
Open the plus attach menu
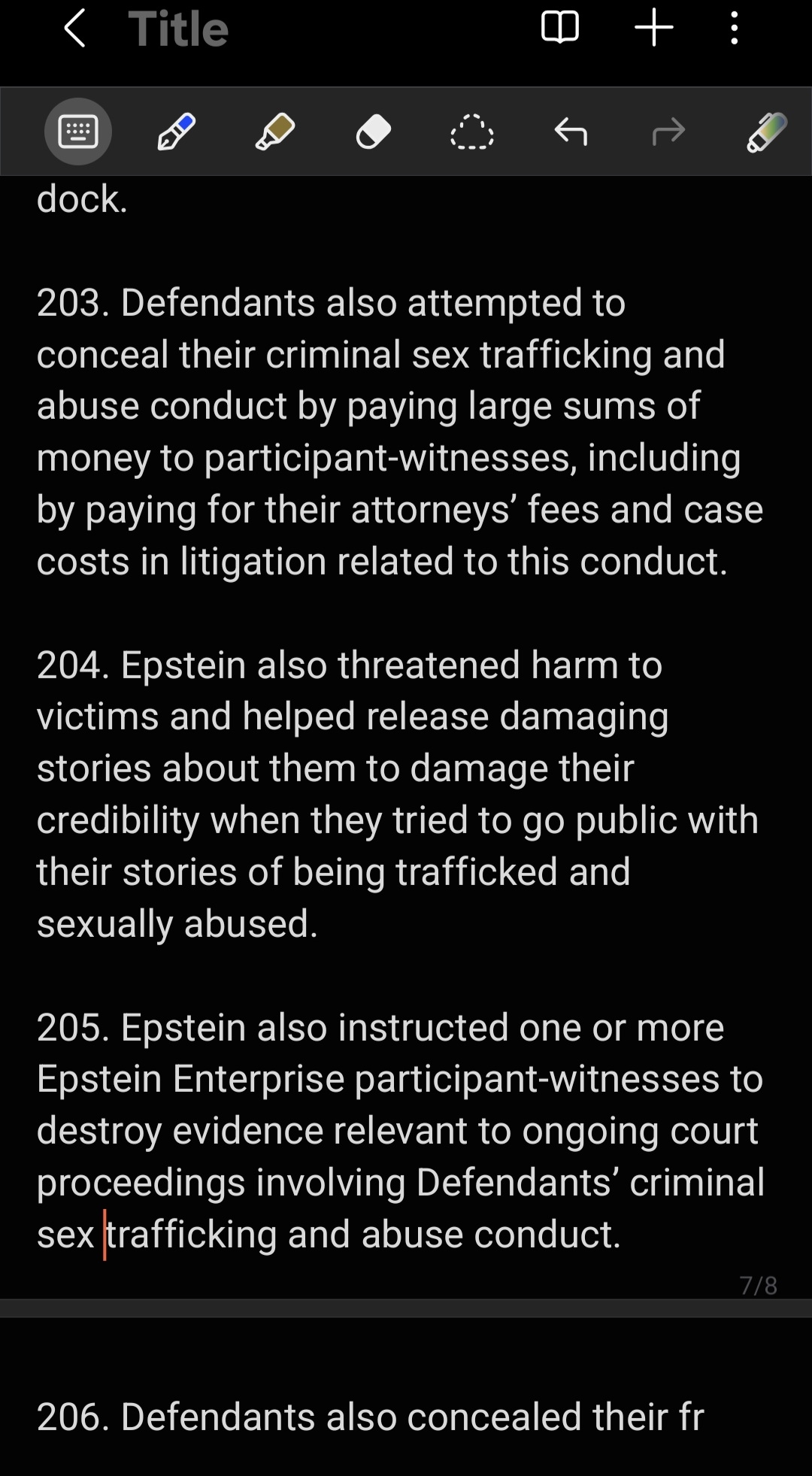653,29
